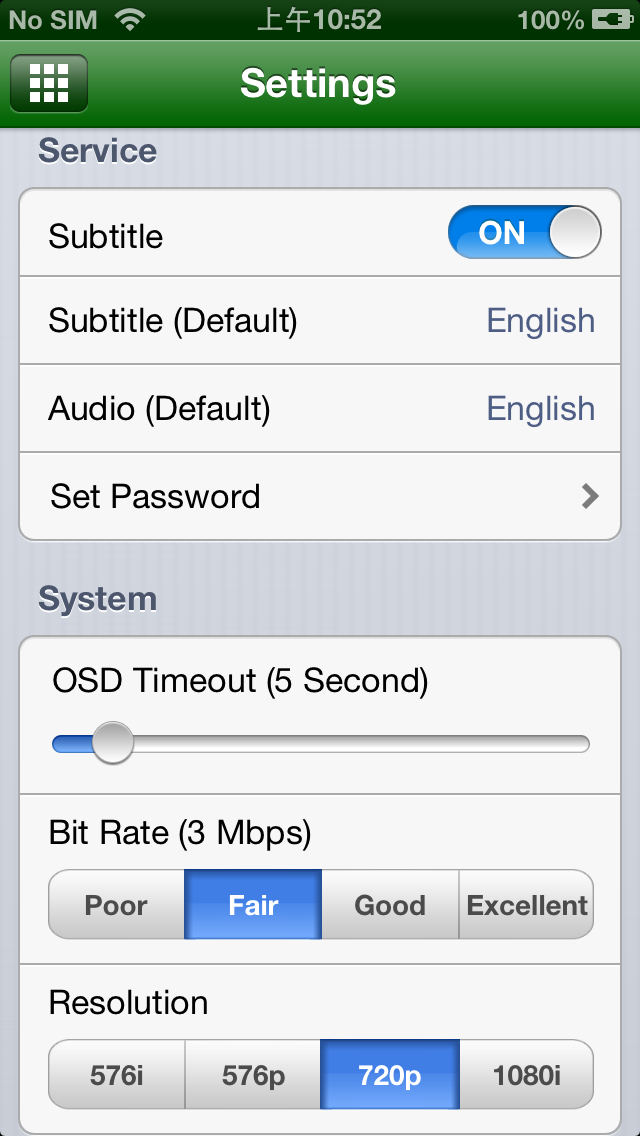This screenshot has width=640, height=1136.
Task: Select Fair bit rate
Action: tap(253, 905)
